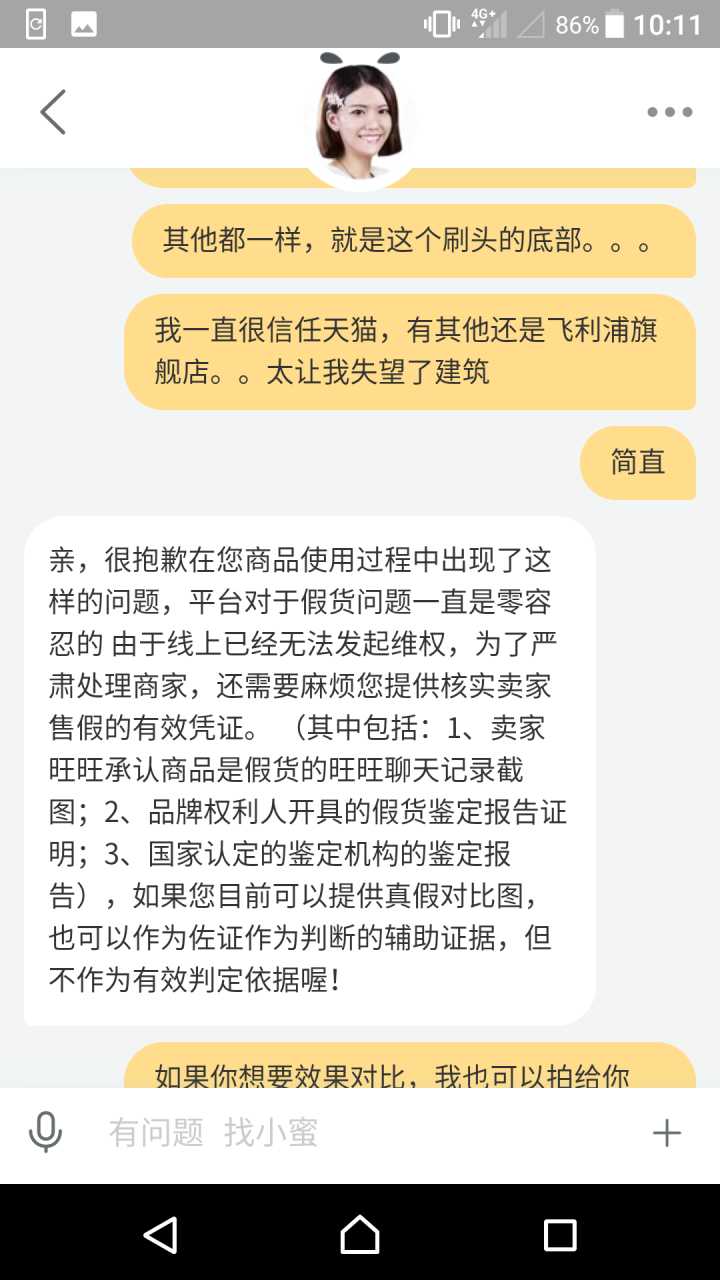
Task: Go back using the top-left arrow
Action: pos(53,112)
